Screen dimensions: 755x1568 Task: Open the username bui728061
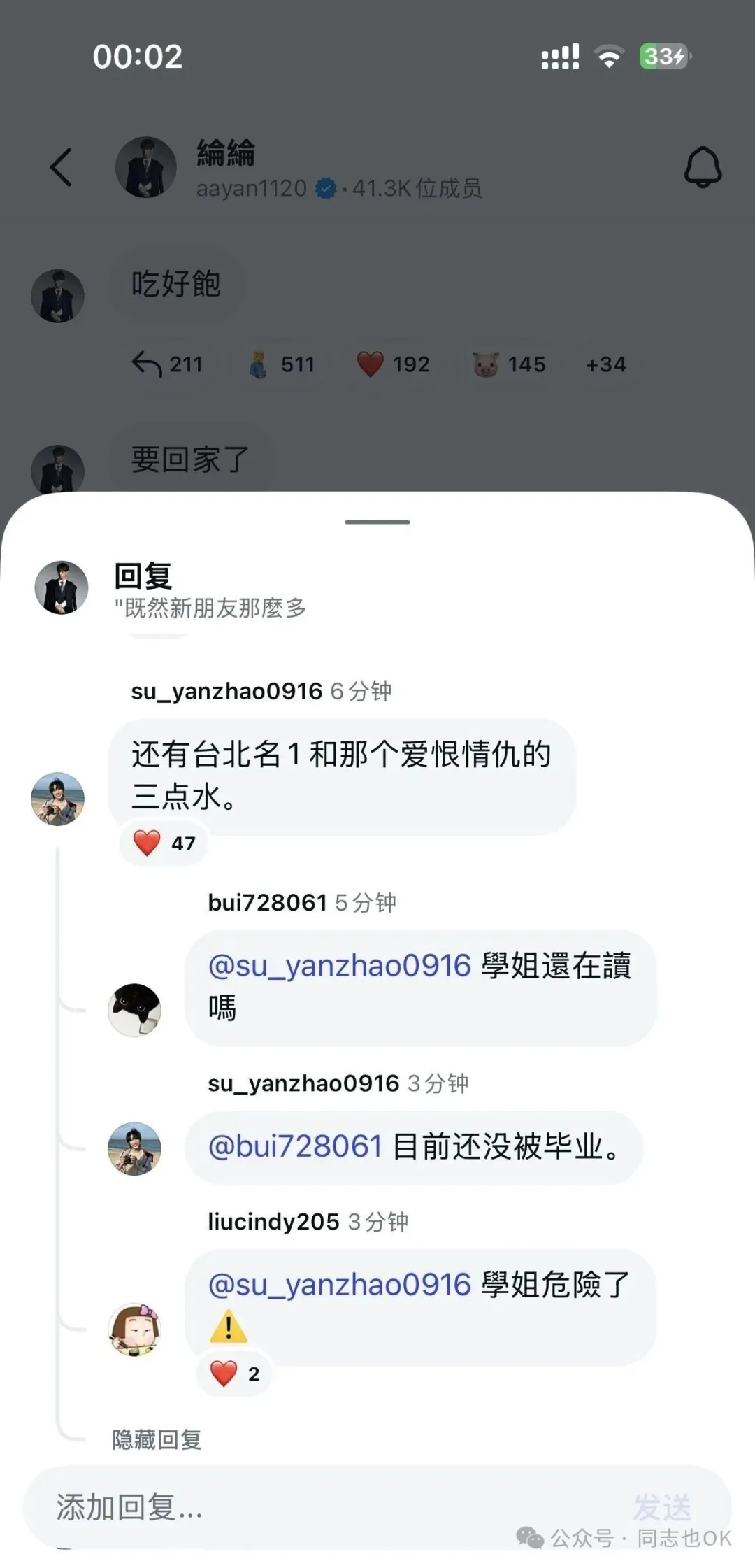click(267, 902)
